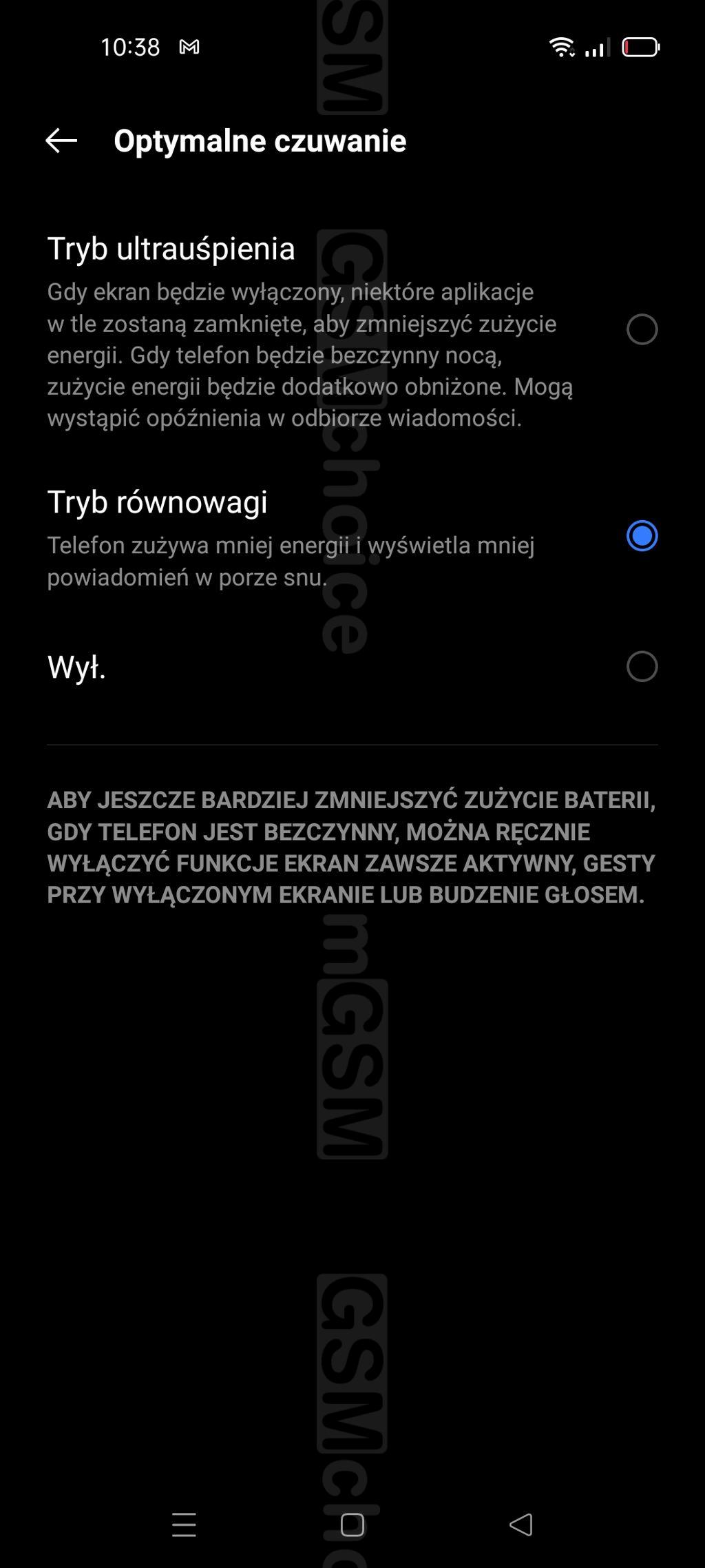705x1568 pixels.
Task: Go back from Optymalne czuwanie
Action: (61, 141)
